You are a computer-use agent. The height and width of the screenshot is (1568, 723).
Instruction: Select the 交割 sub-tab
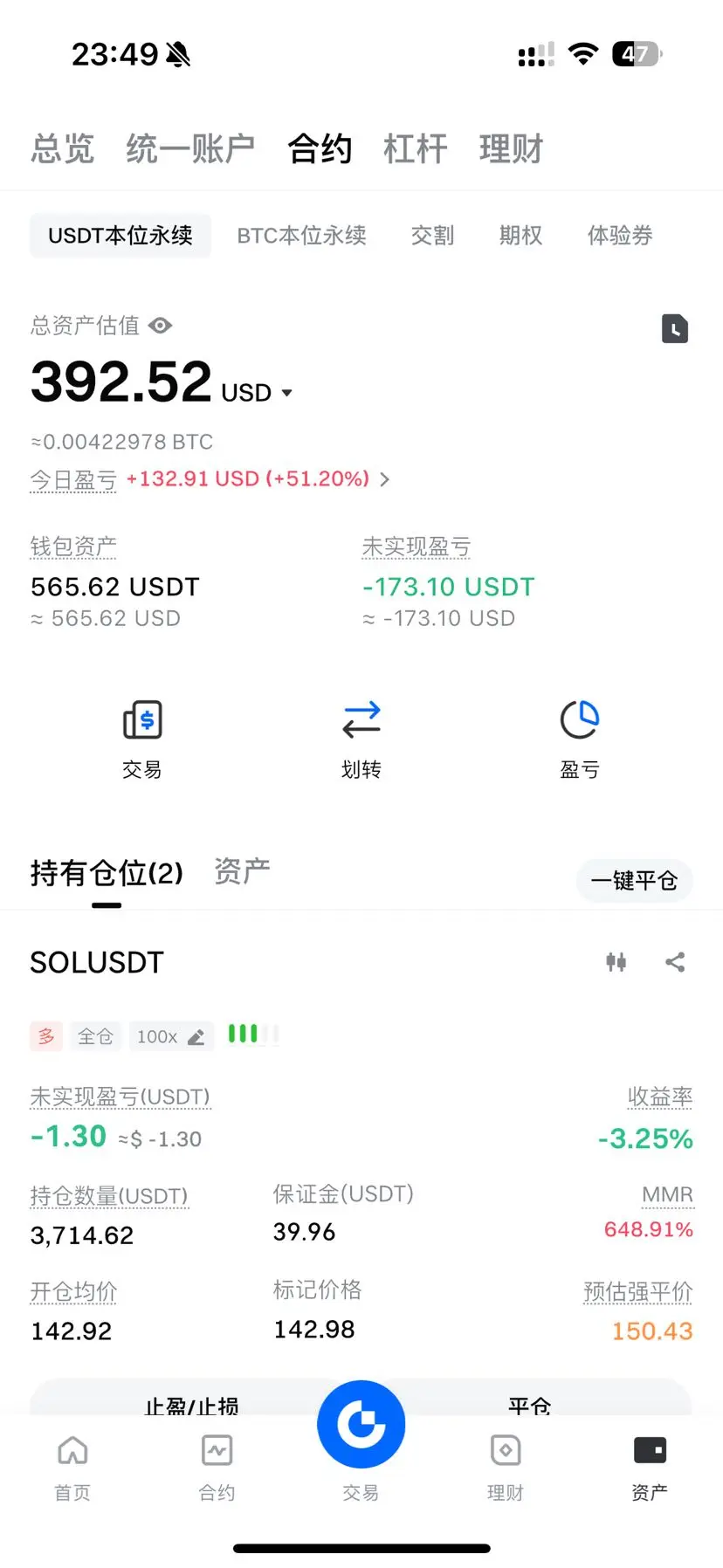coord(432,235)
